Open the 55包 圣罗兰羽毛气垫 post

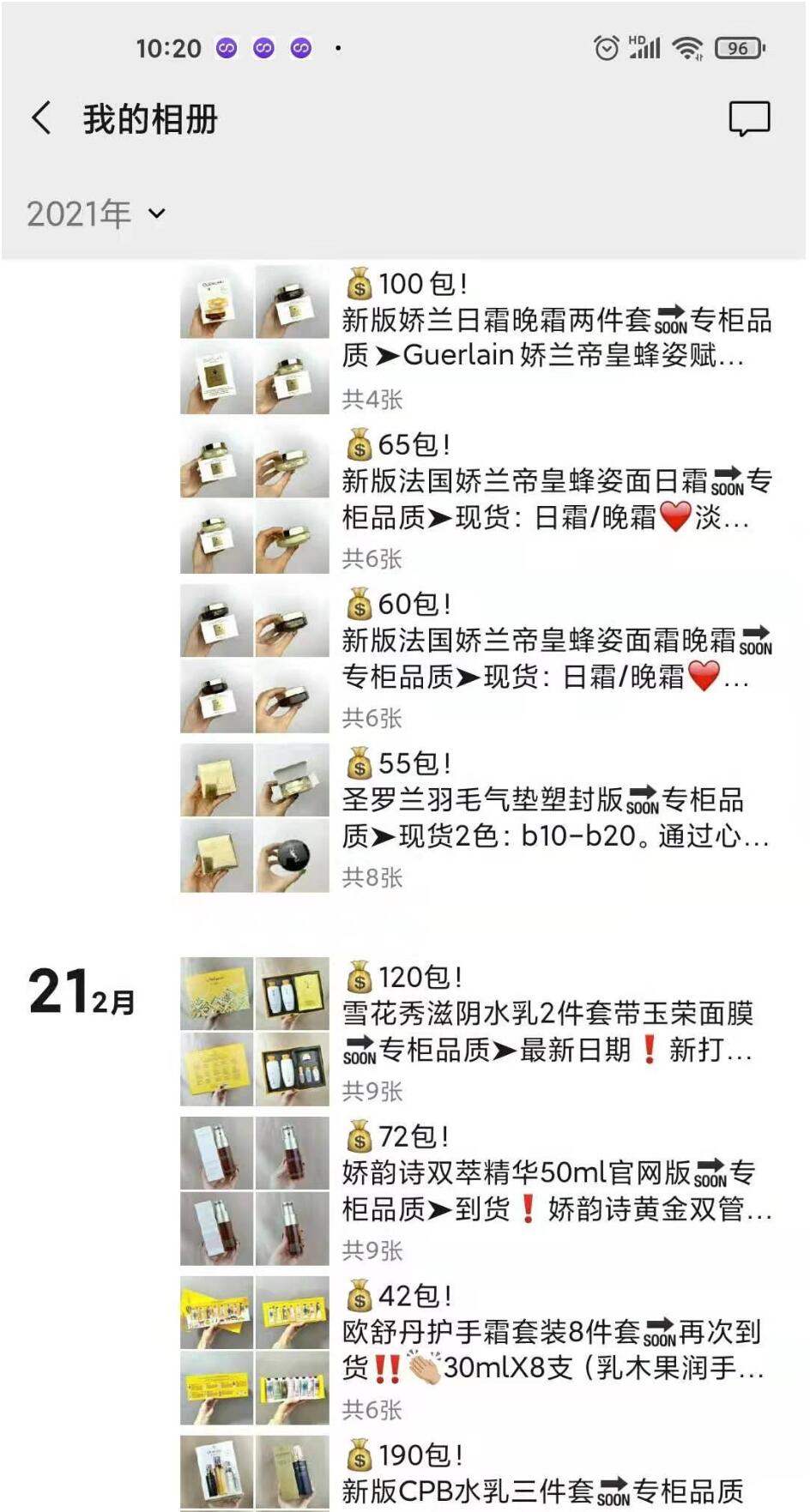click(x=556, y=817)
